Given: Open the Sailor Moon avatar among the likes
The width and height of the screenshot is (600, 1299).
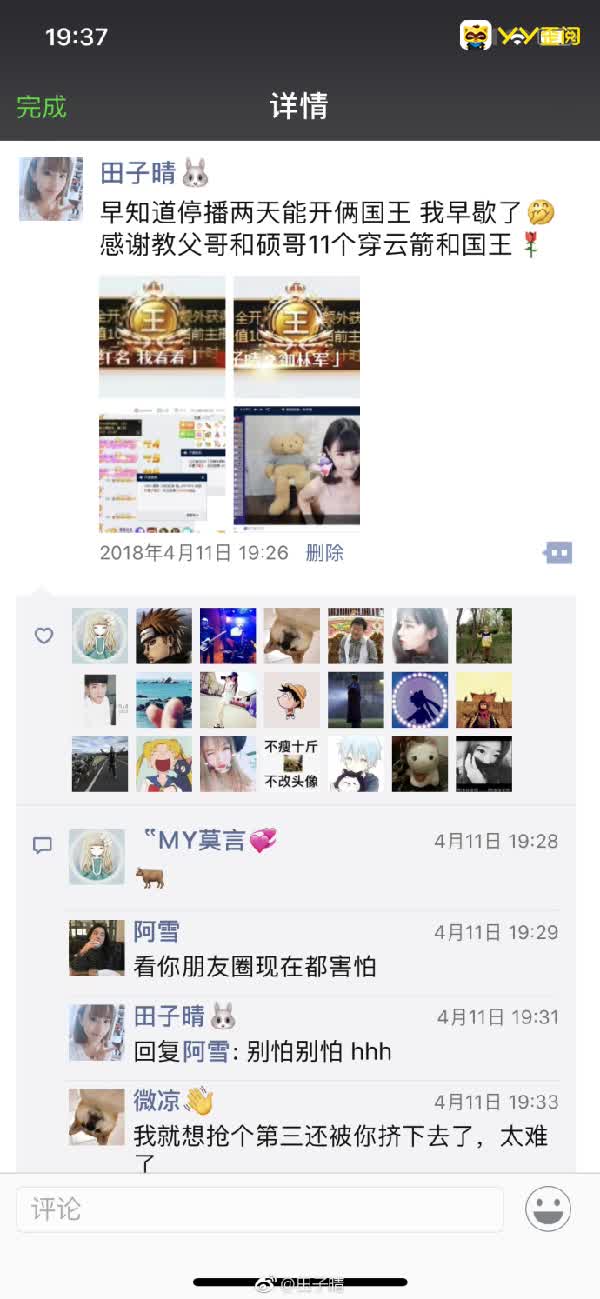Looking at the screenshot, I should (x=163, y=764).
